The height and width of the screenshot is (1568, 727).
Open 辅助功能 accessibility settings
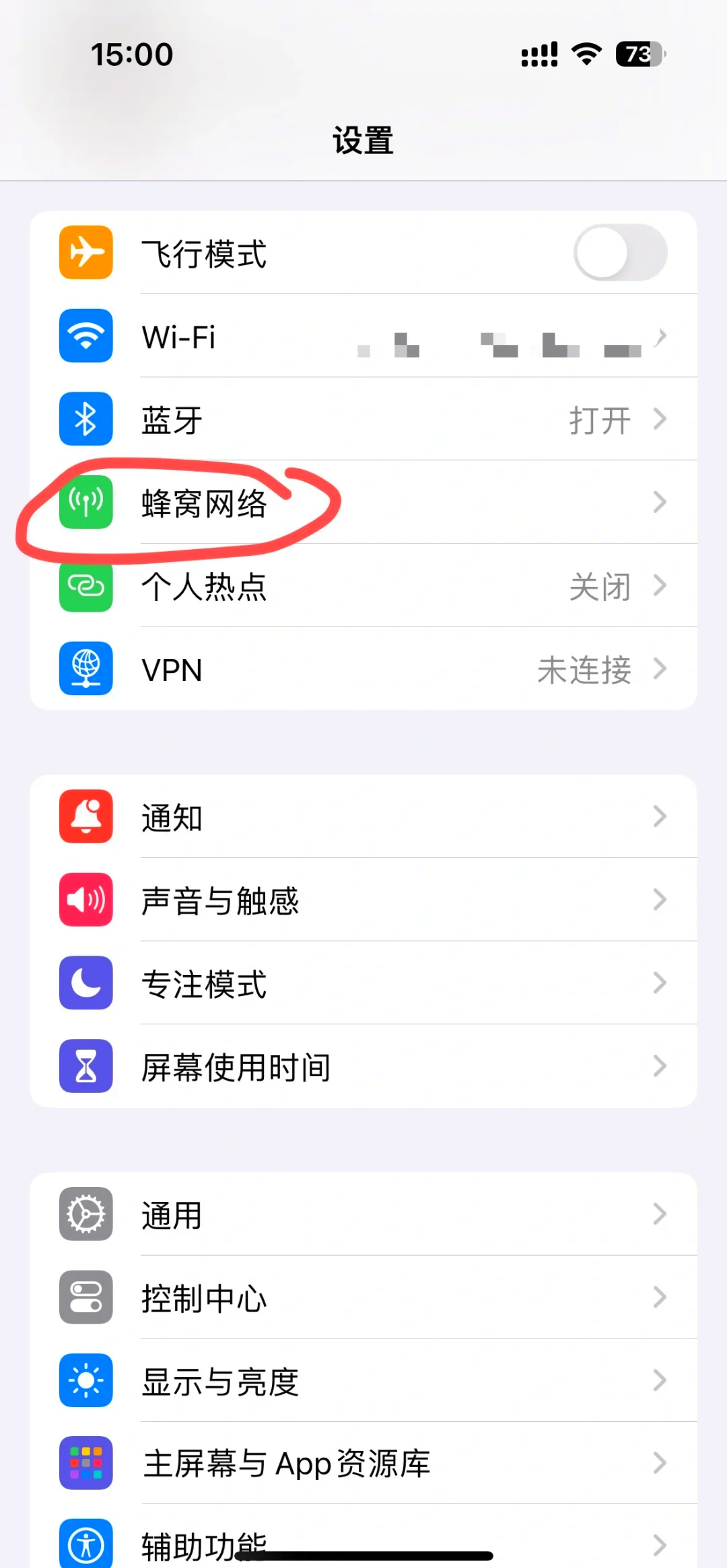point(363,1544)
